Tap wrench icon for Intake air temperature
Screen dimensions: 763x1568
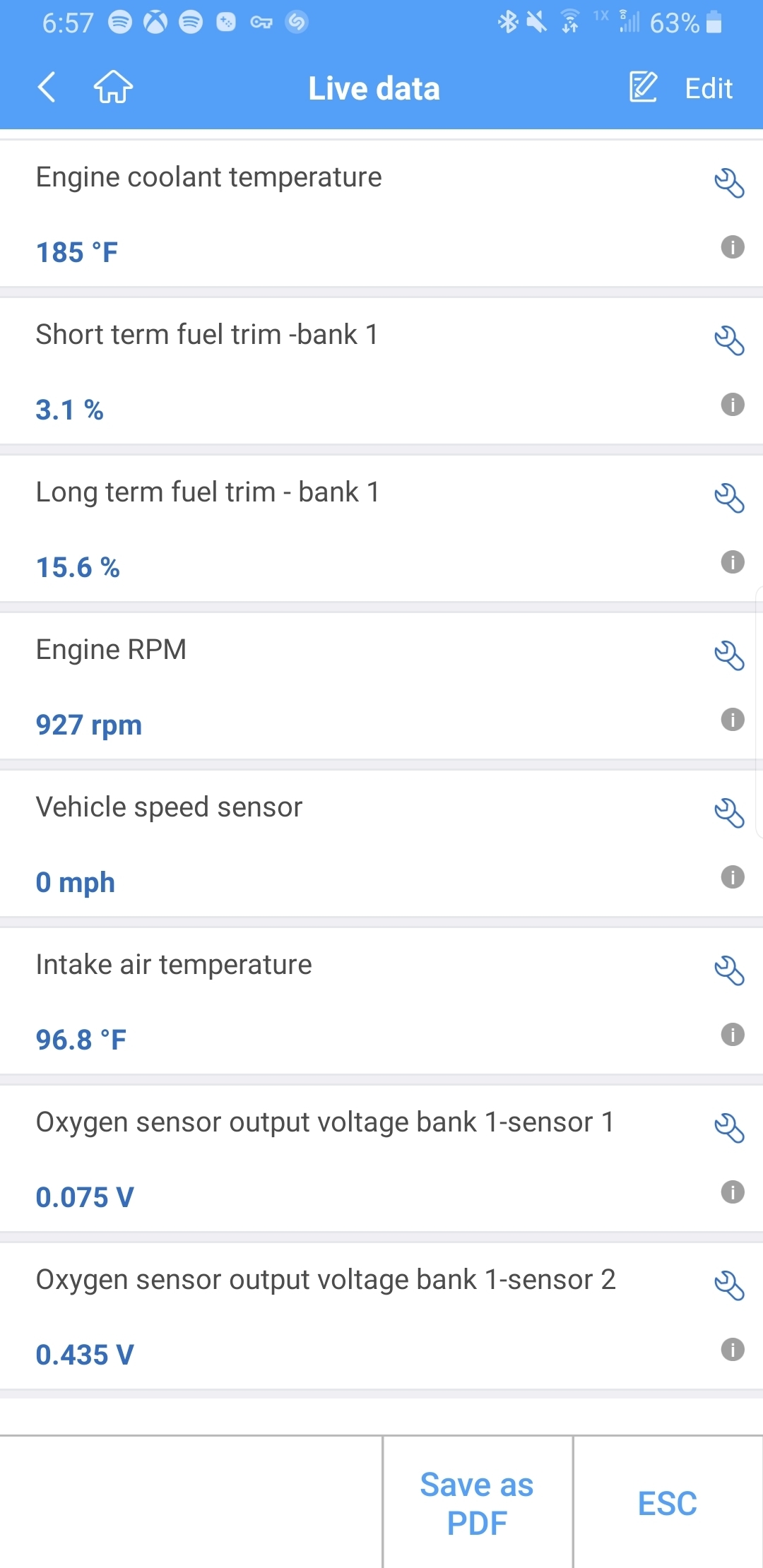point(729,971)
